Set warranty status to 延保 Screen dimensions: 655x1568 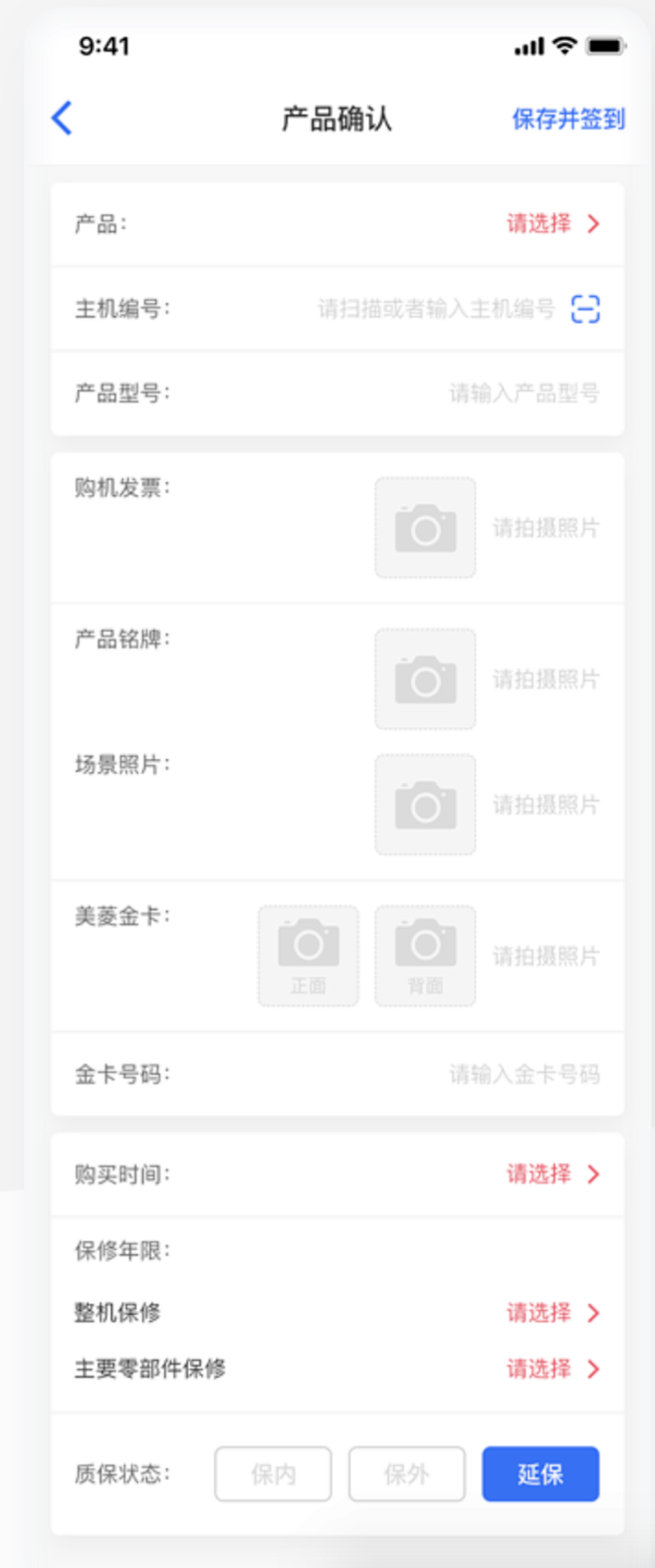541,1474
